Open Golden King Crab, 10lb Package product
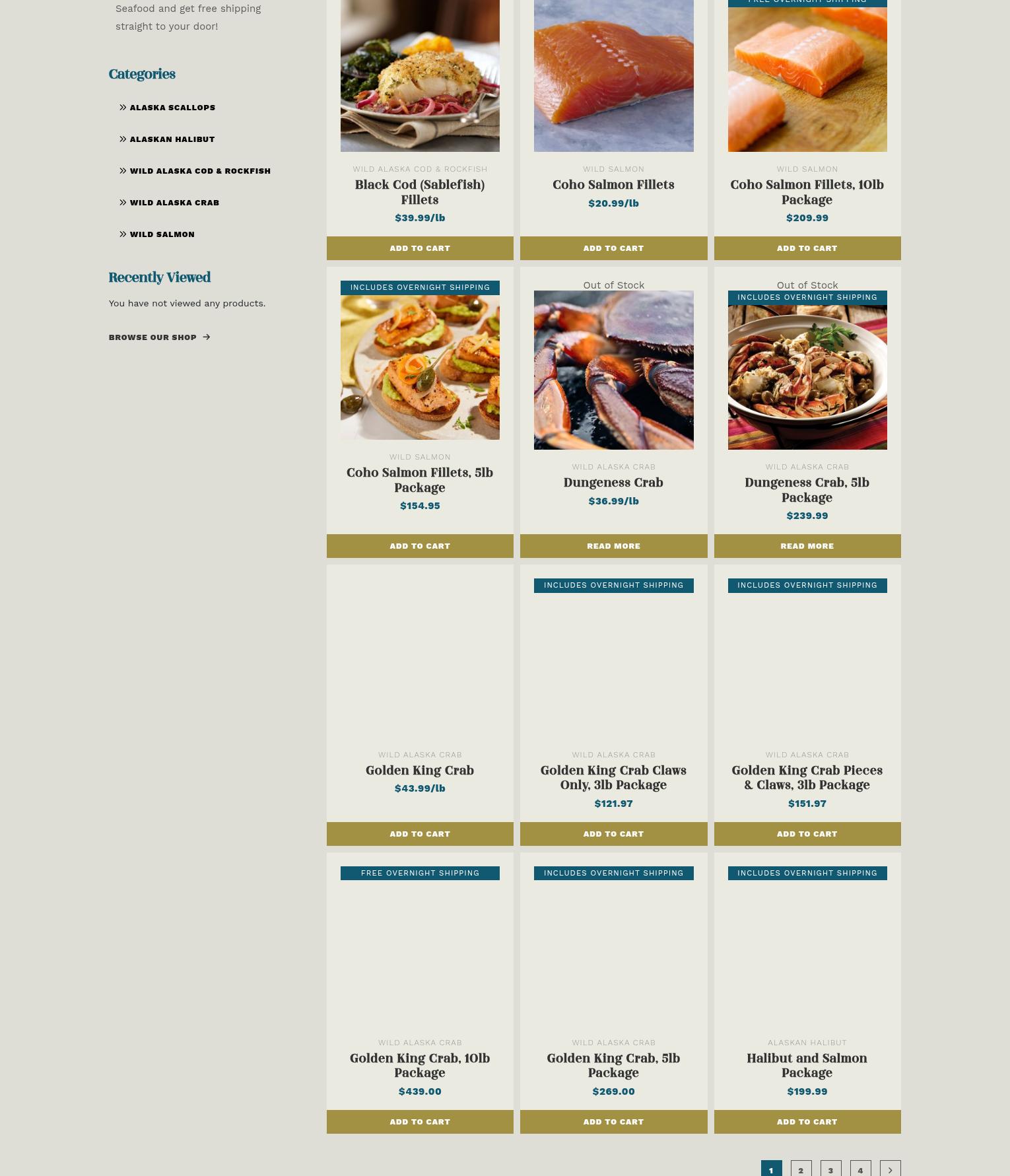The width and height of the screenshot is (1010, 1176). pos(420,1065)
